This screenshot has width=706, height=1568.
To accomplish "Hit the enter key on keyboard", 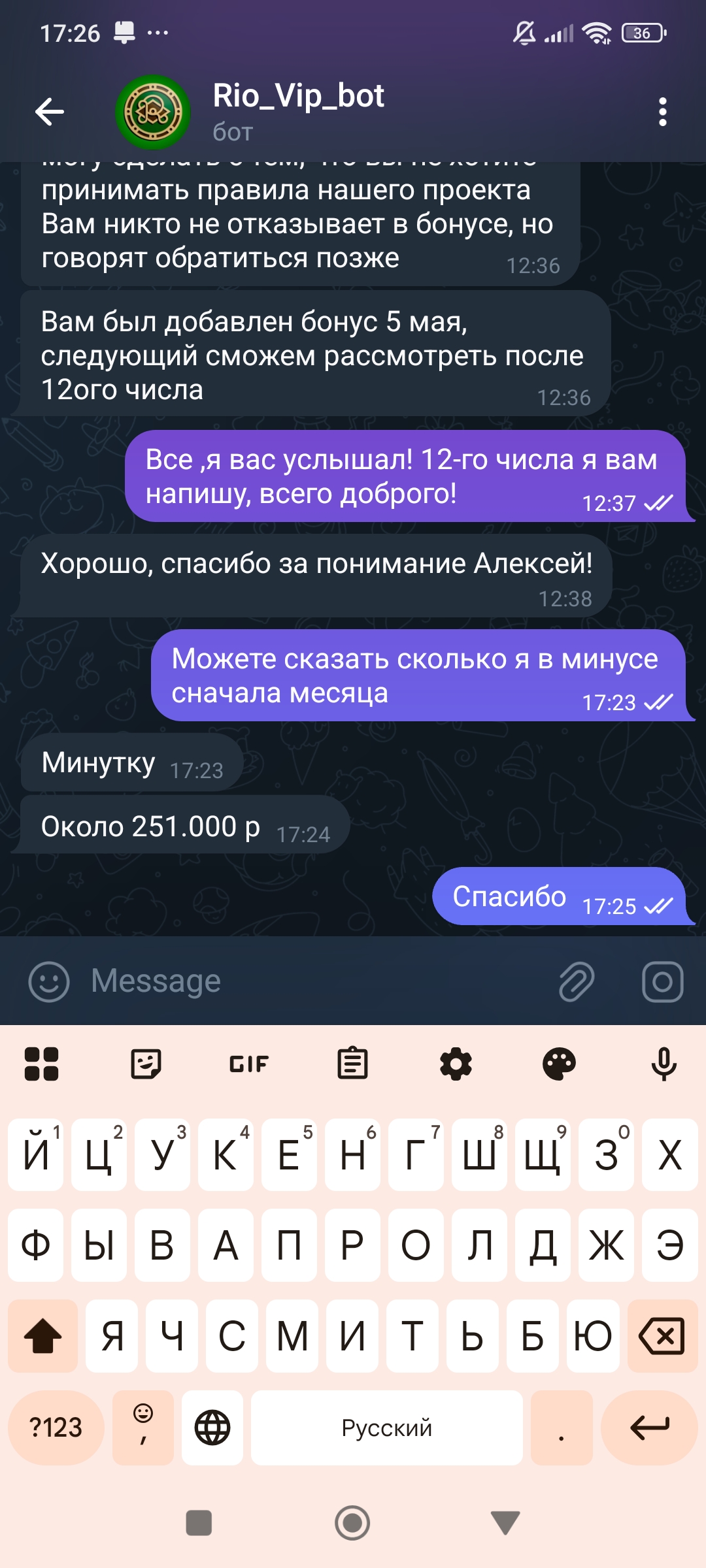I will 649,1428.
